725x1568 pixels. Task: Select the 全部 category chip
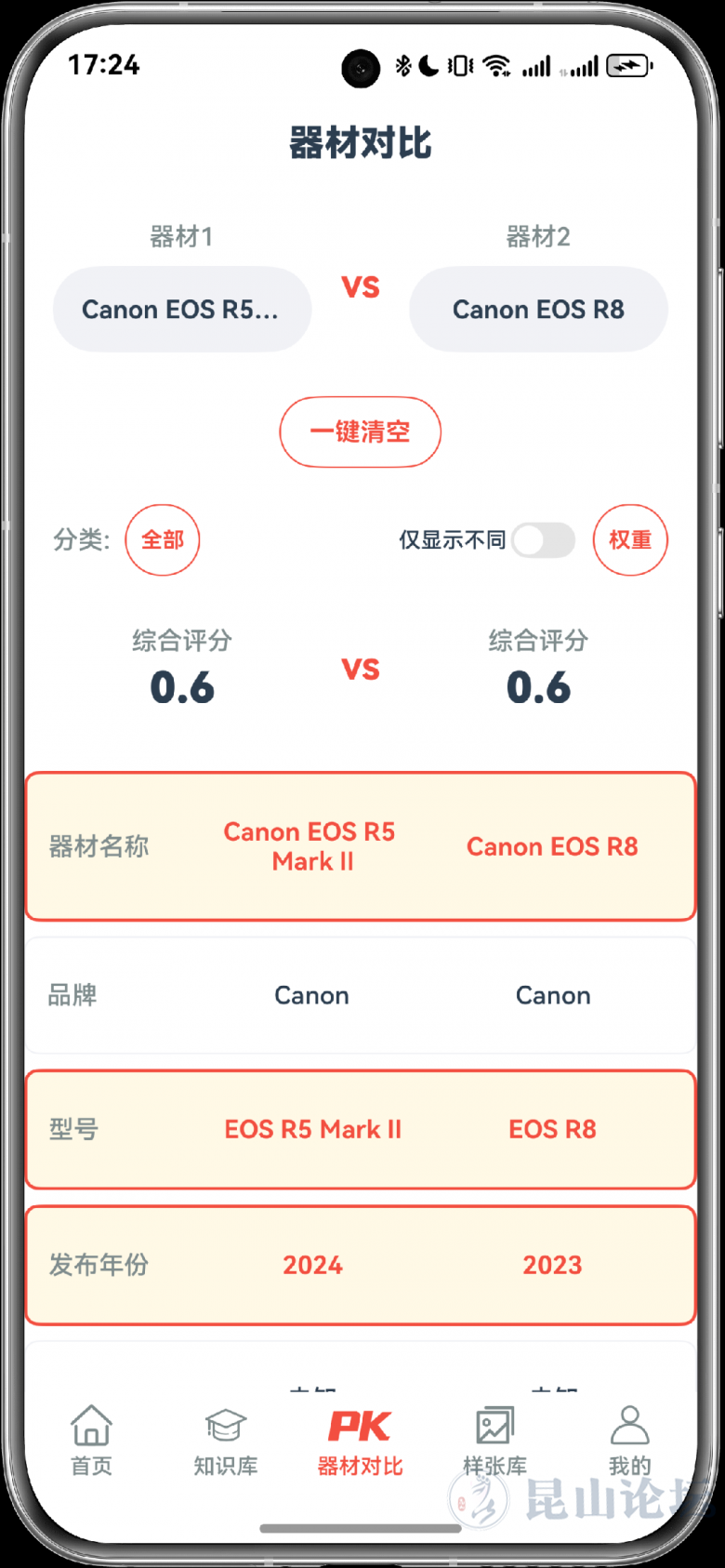(x=163, y=540)
